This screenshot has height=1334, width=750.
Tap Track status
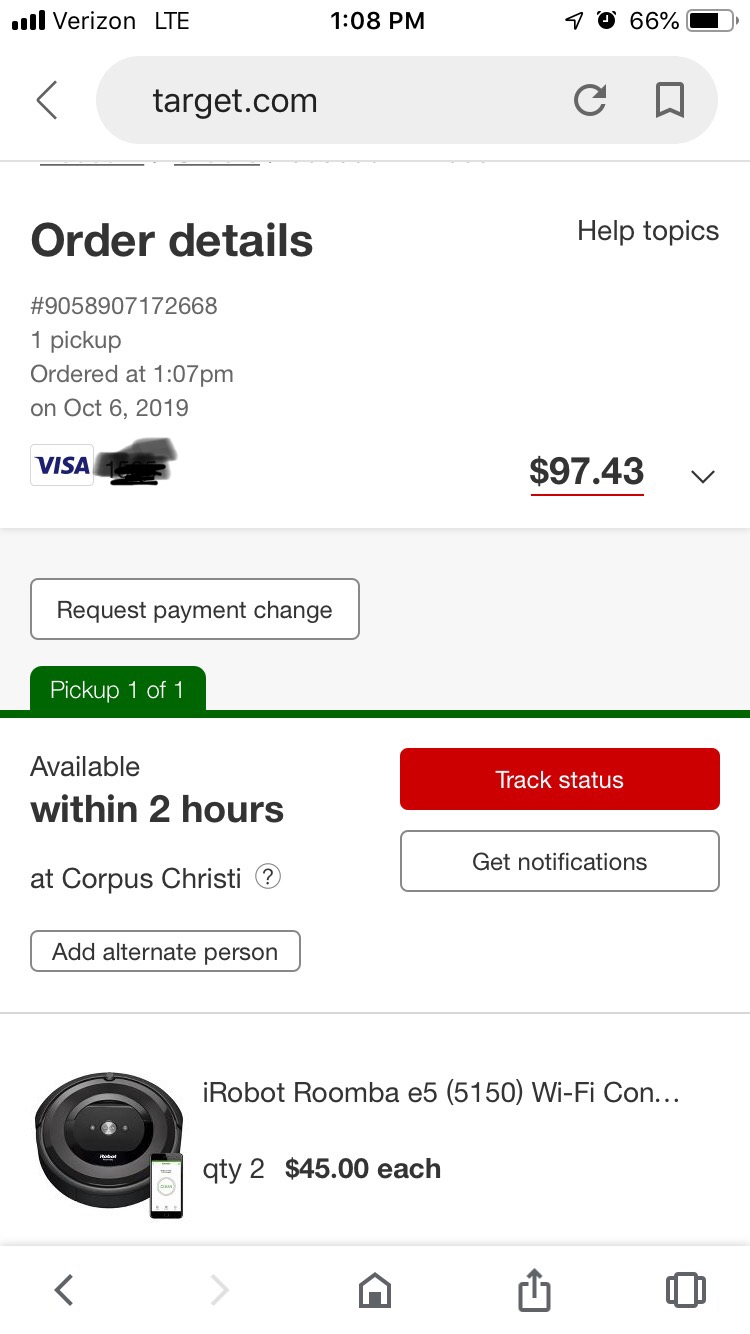coord(559,778)
